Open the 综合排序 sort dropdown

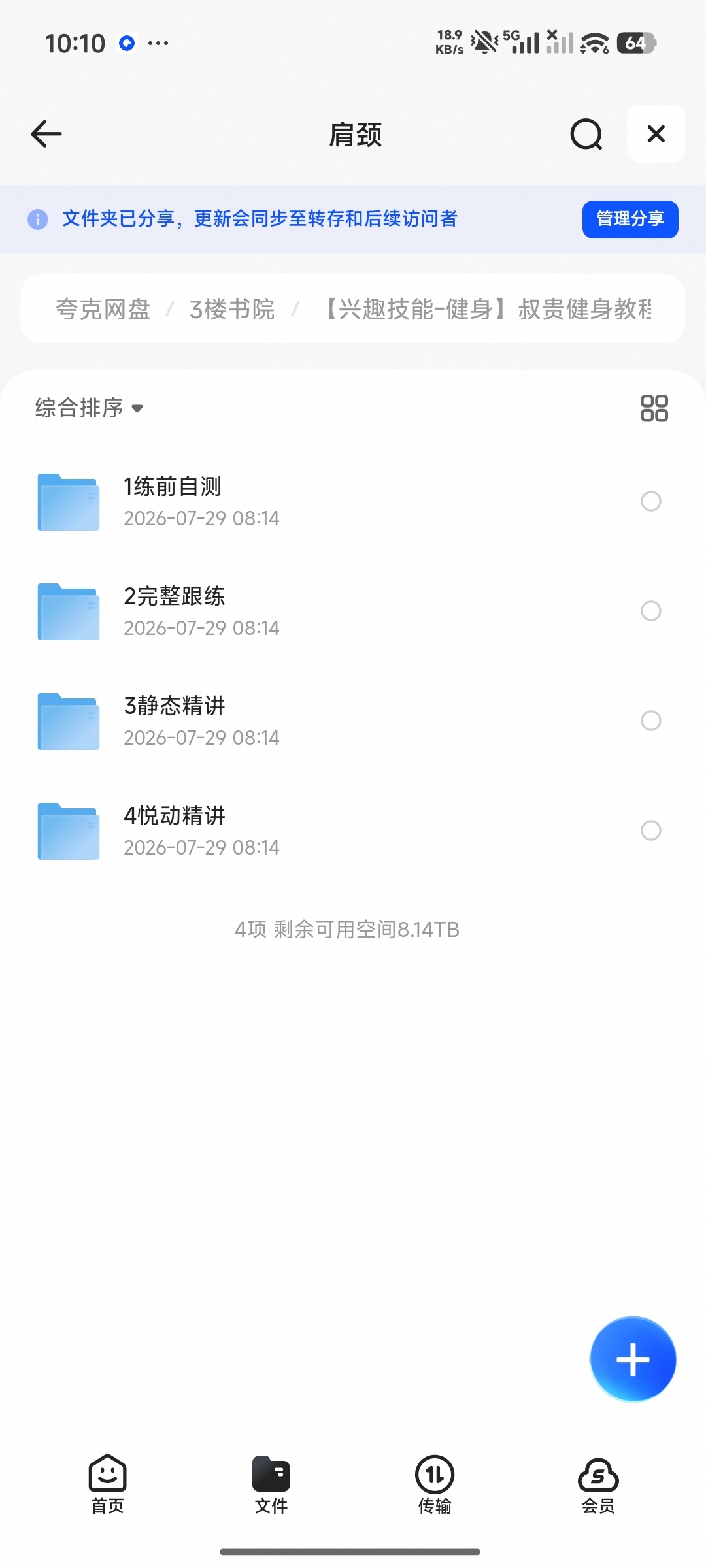tap(89, 408)
